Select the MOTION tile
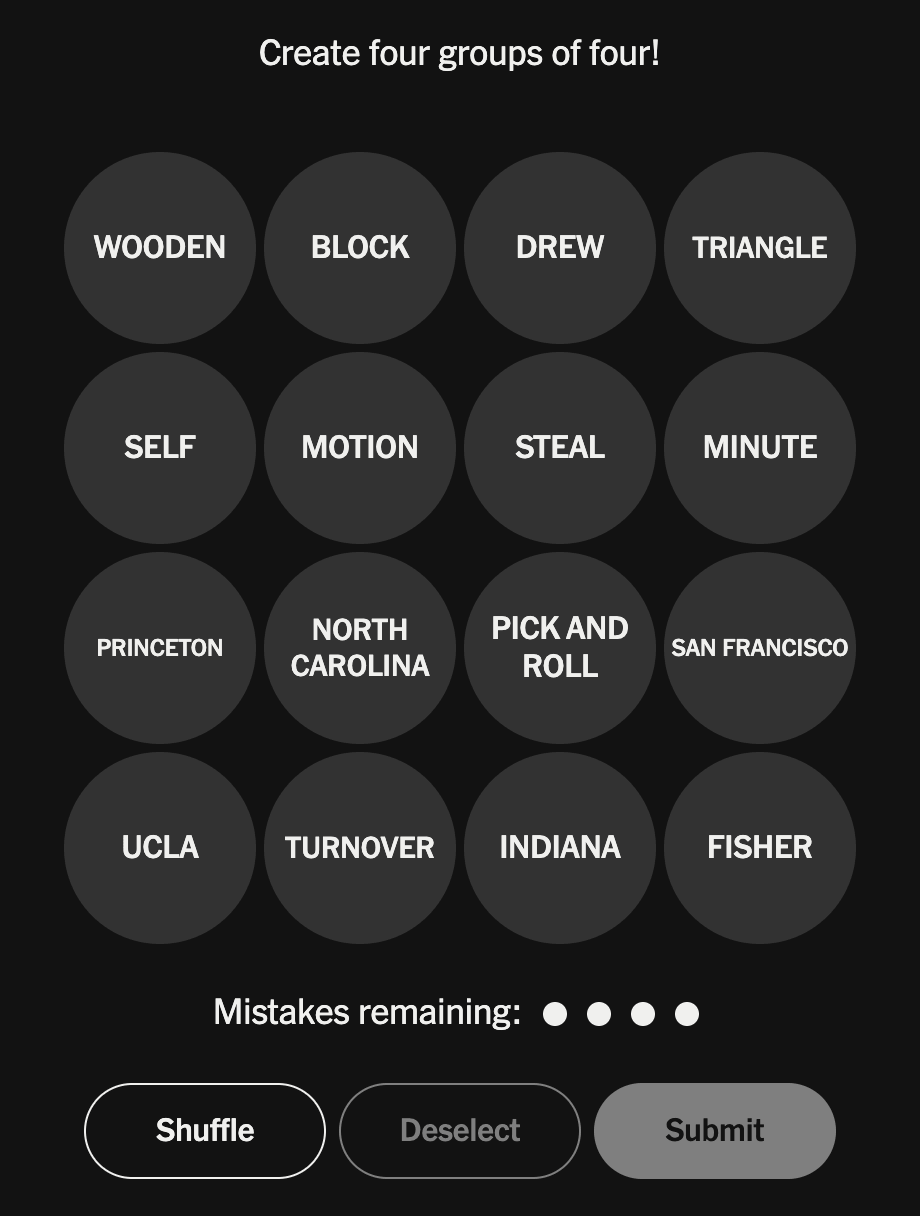The height and width of the screenshot is (1216, 920). 360,447
